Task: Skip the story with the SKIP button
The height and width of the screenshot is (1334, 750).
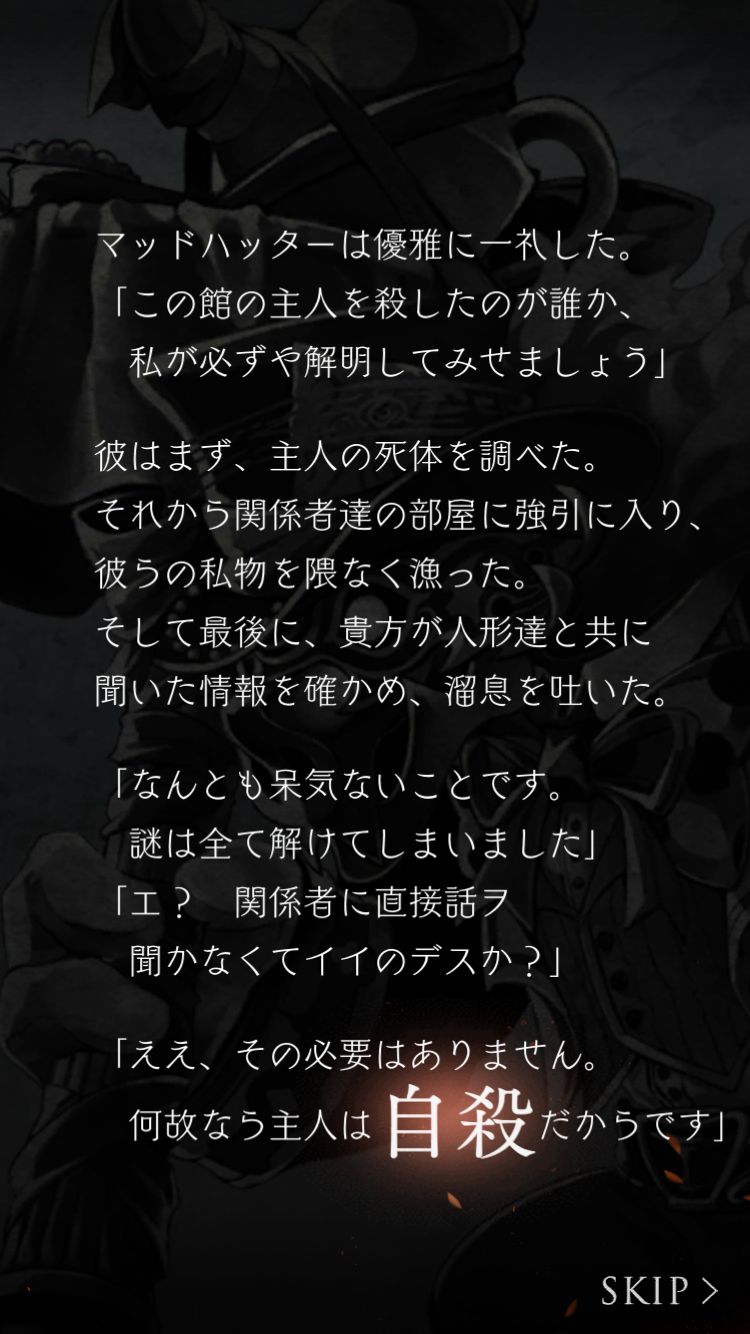Action: point(659,1290)
